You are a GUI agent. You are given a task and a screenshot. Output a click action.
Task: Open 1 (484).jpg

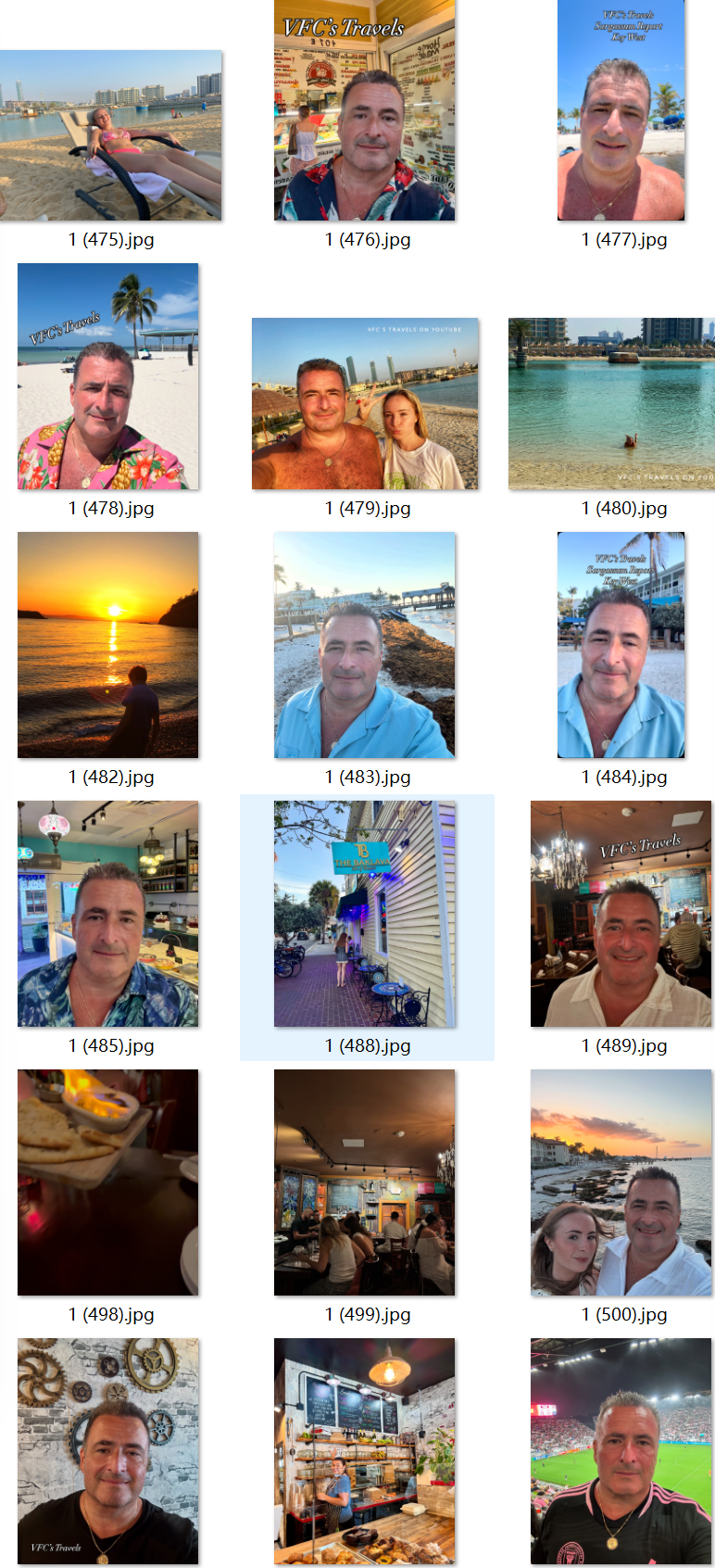(621, 645)
